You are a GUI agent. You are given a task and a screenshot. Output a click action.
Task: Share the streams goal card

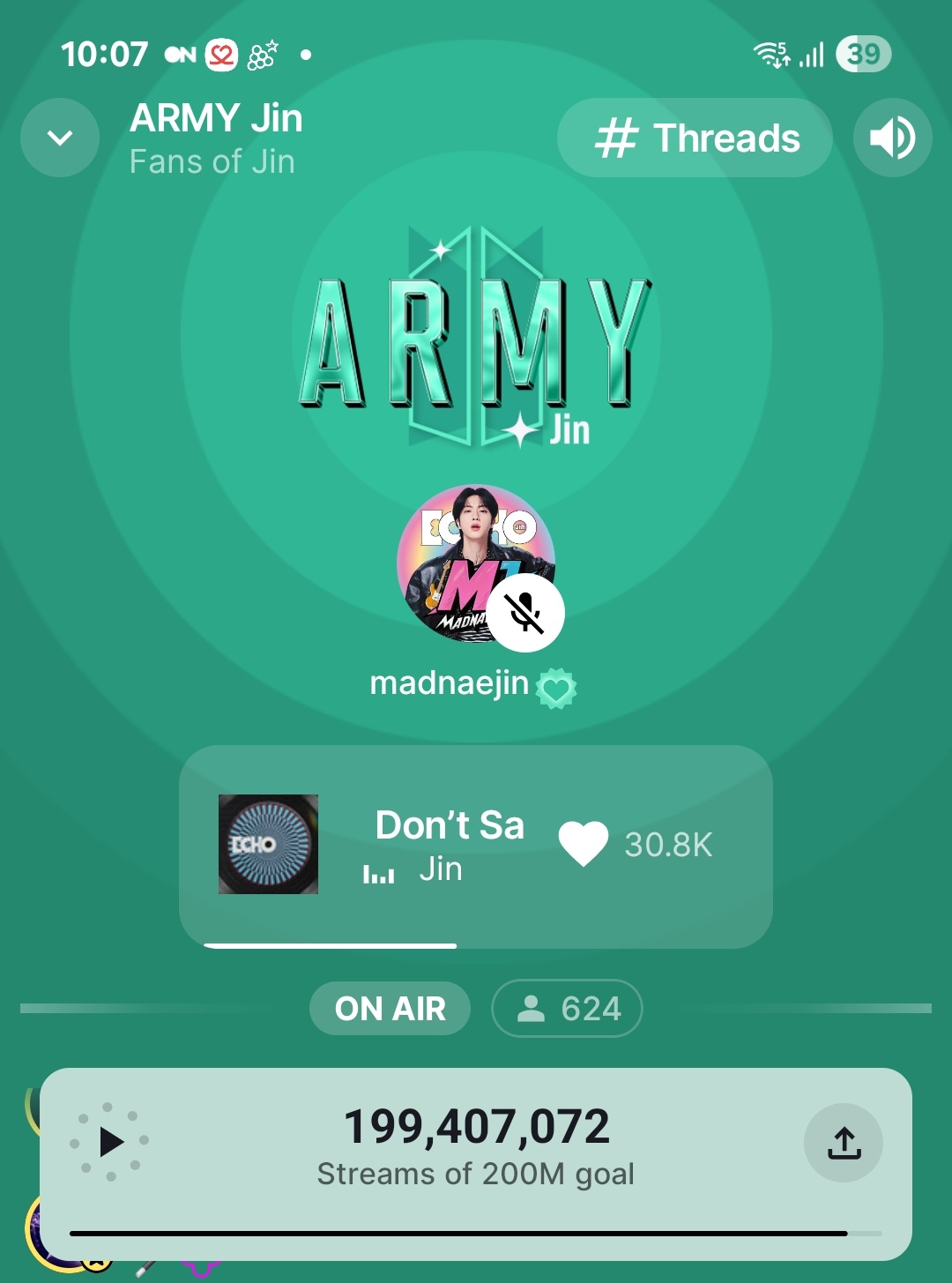click(x=843, y=1143)
